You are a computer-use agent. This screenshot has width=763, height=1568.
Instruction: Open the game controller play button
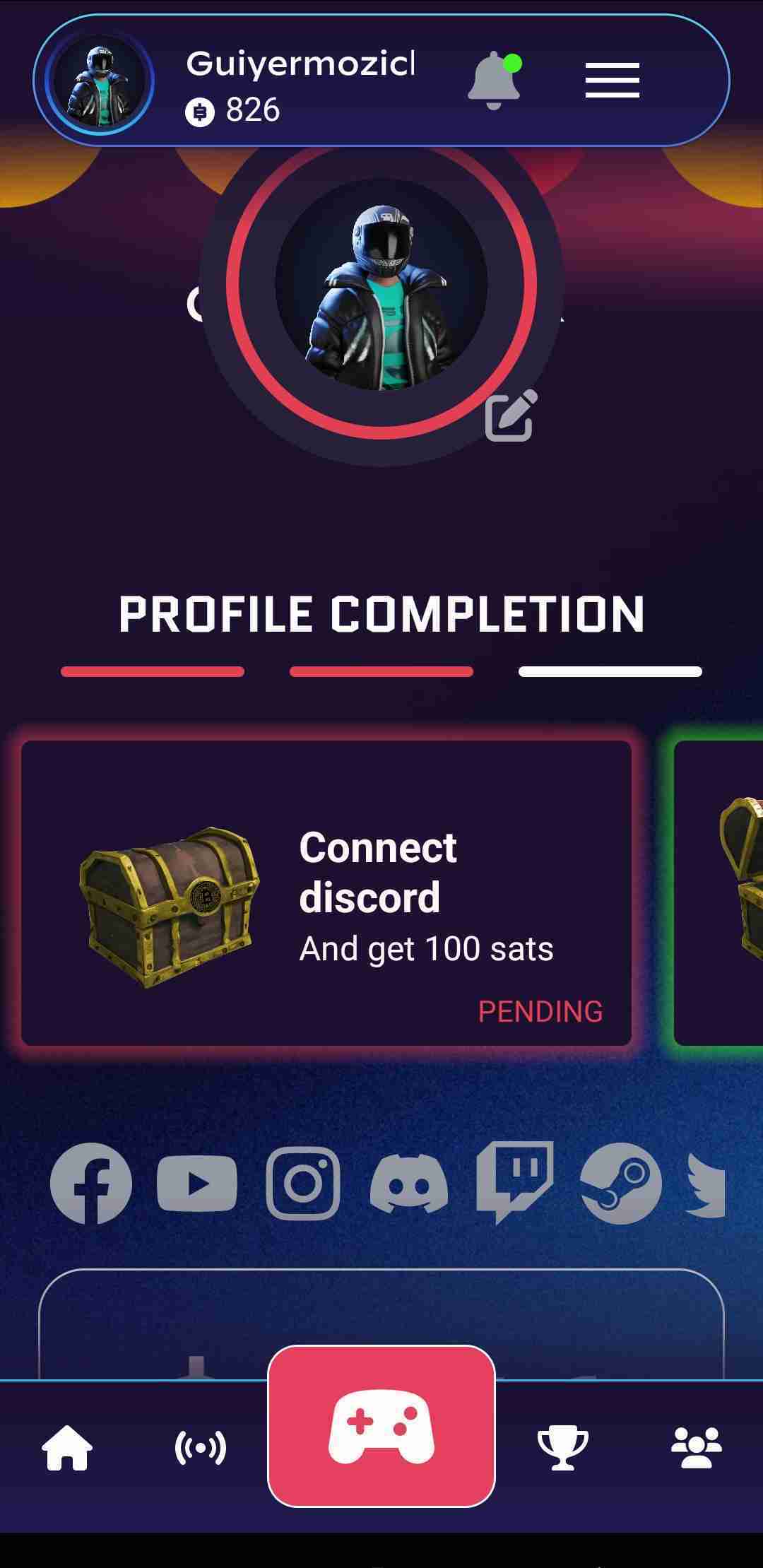pos(381,1425)
